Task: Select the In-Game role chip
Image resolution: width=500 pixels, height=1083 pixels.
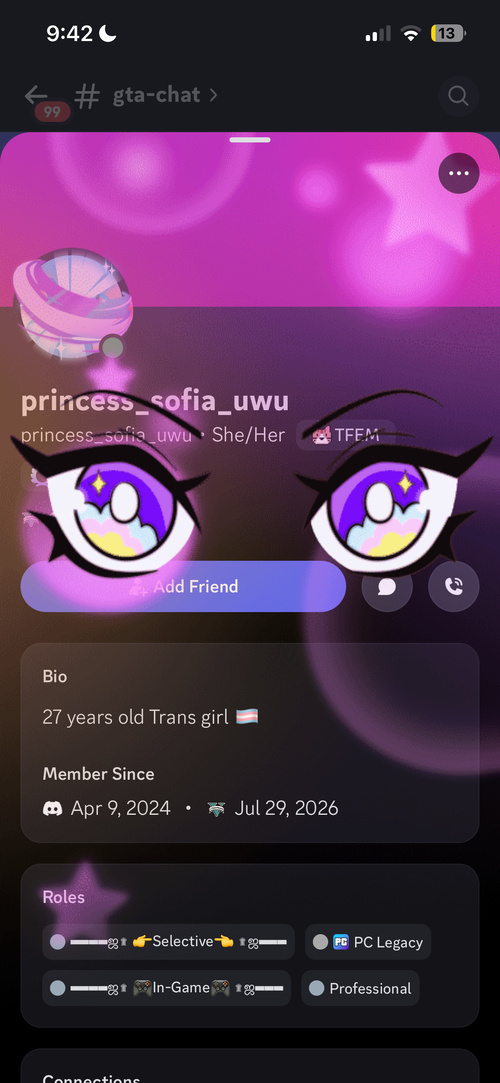Action: [x=166, y=988]
